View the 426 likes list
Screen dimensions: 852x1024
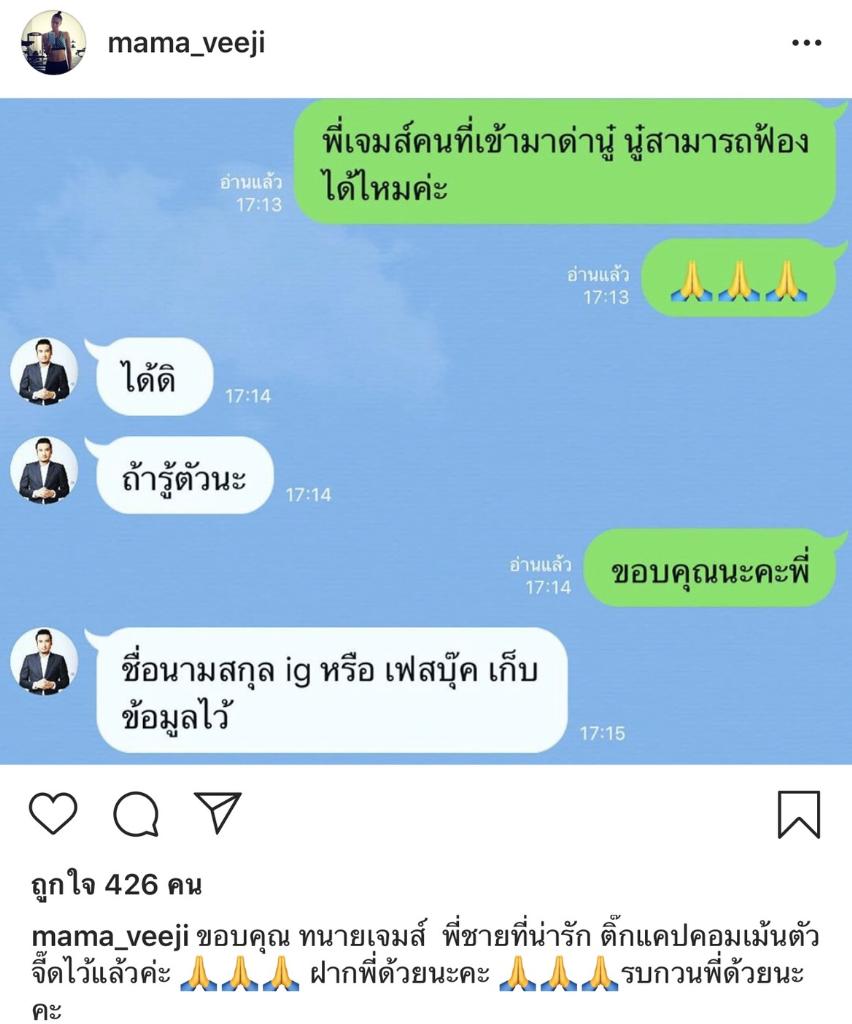click(x=117, y=885)
